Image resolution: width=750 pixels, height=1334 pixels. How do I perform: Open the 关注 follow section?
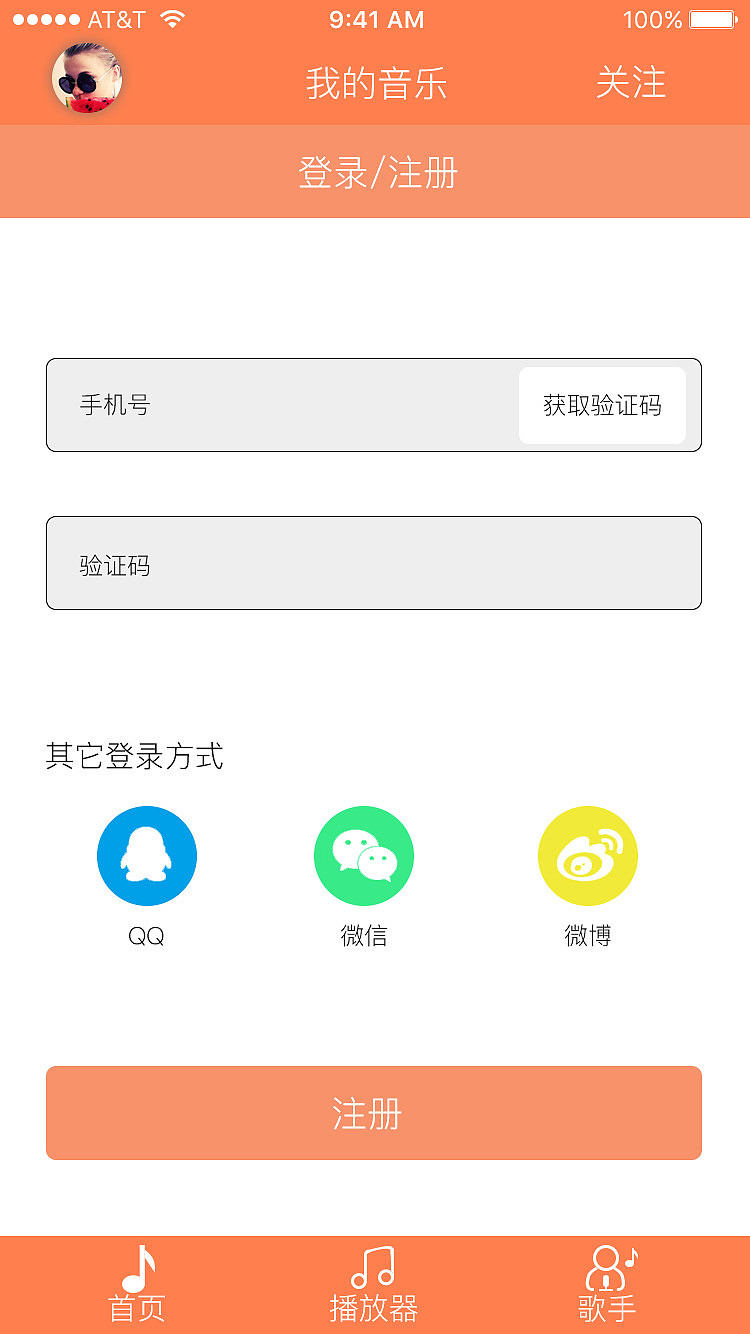pos(631,84)
